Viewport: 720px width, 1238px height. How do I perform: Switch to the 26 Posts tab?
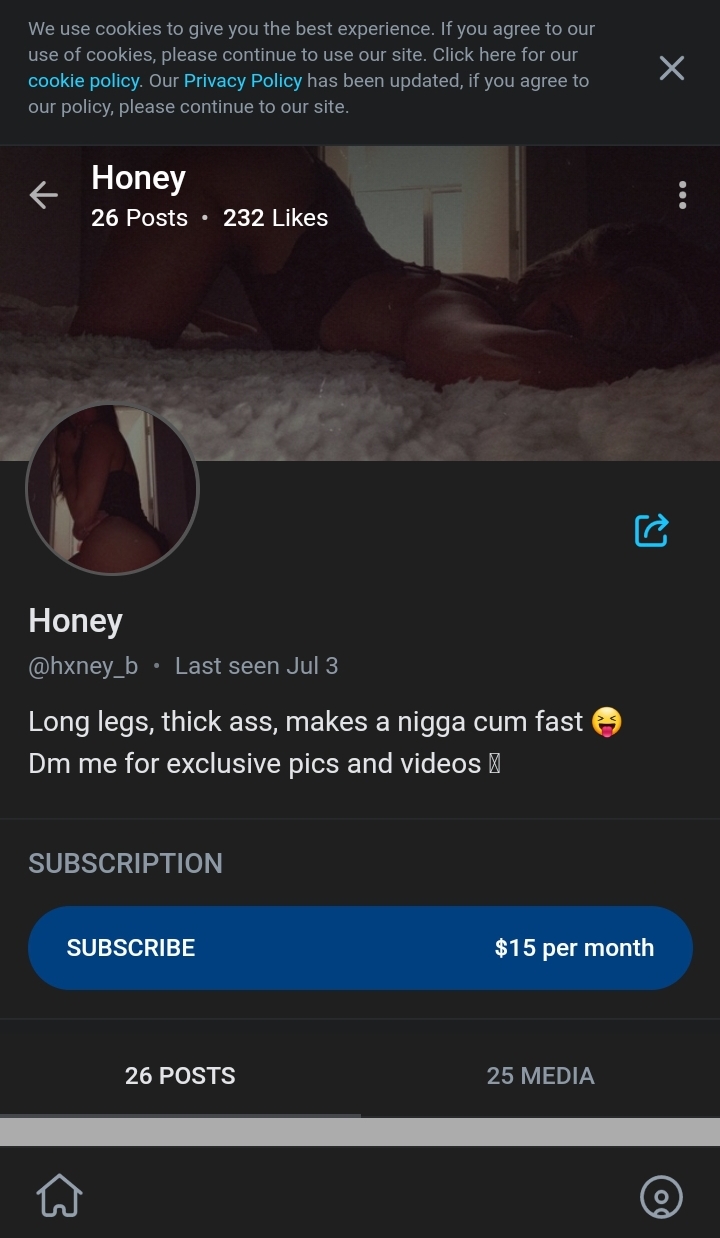(x=180, y=1076)
